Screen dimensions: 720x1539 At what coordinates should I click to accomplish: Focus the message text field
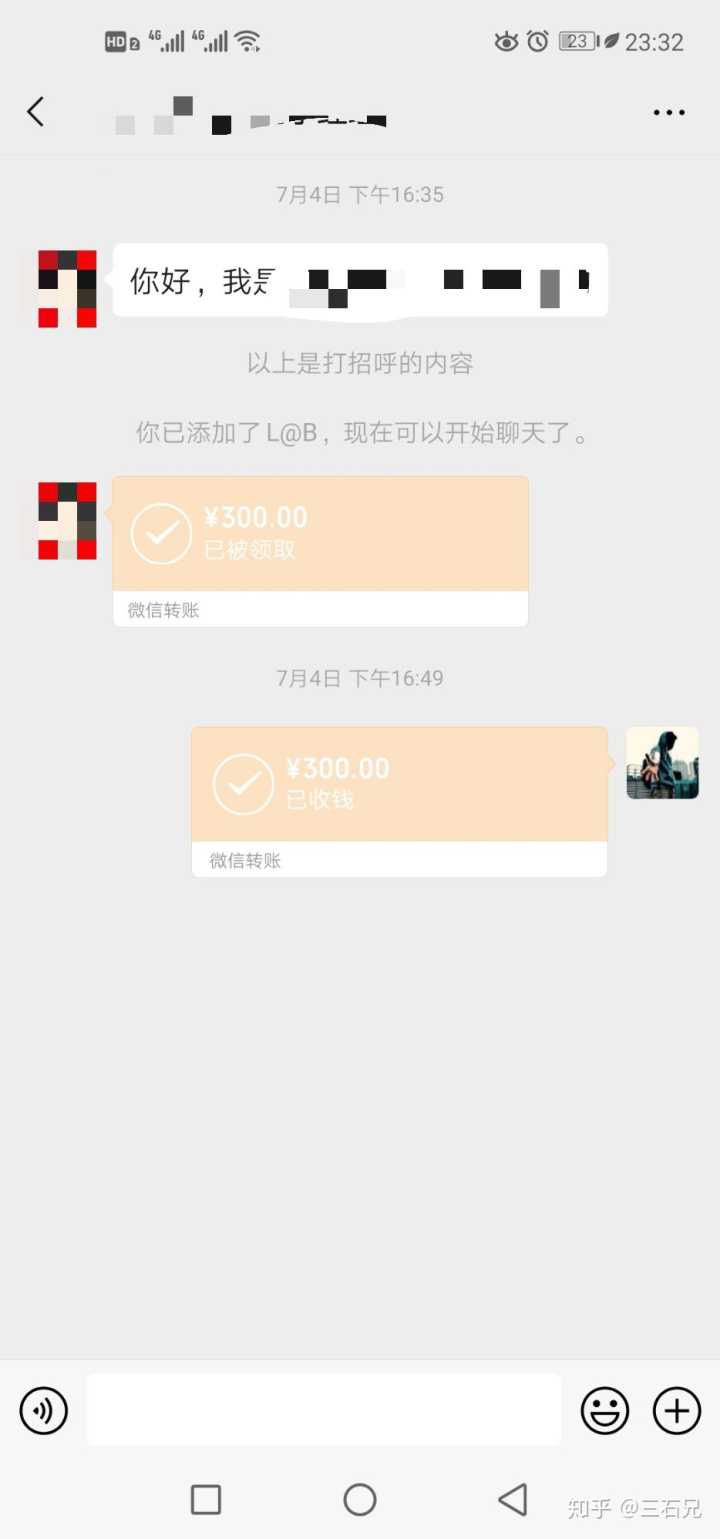323,1410
